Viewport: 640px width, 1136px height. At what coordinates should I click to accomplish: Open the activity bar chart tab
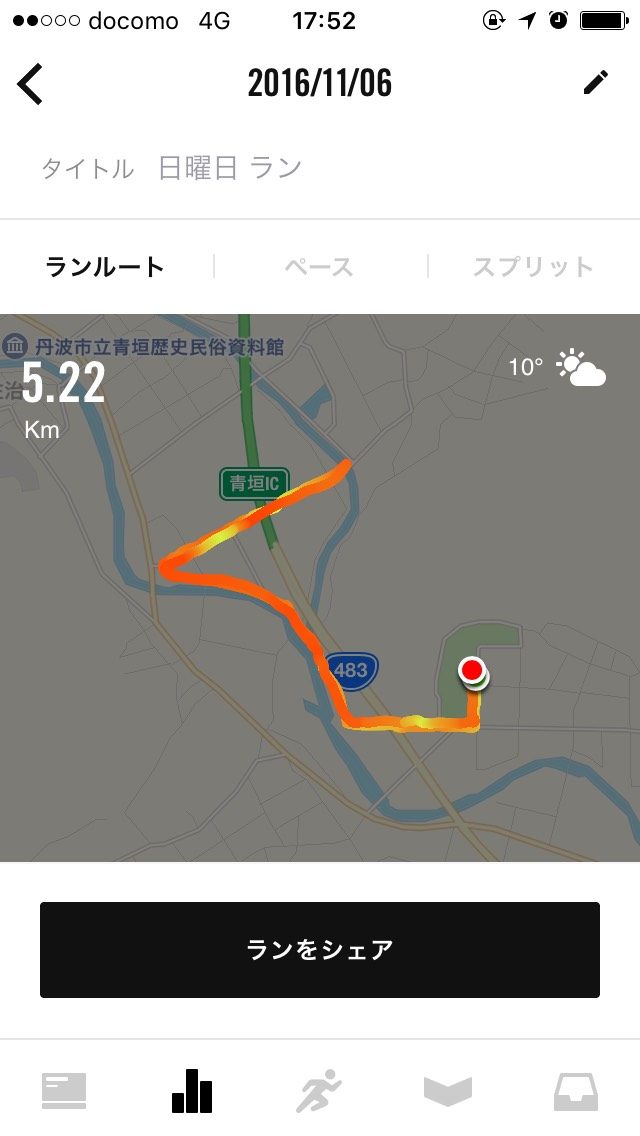click(192, 1090)
